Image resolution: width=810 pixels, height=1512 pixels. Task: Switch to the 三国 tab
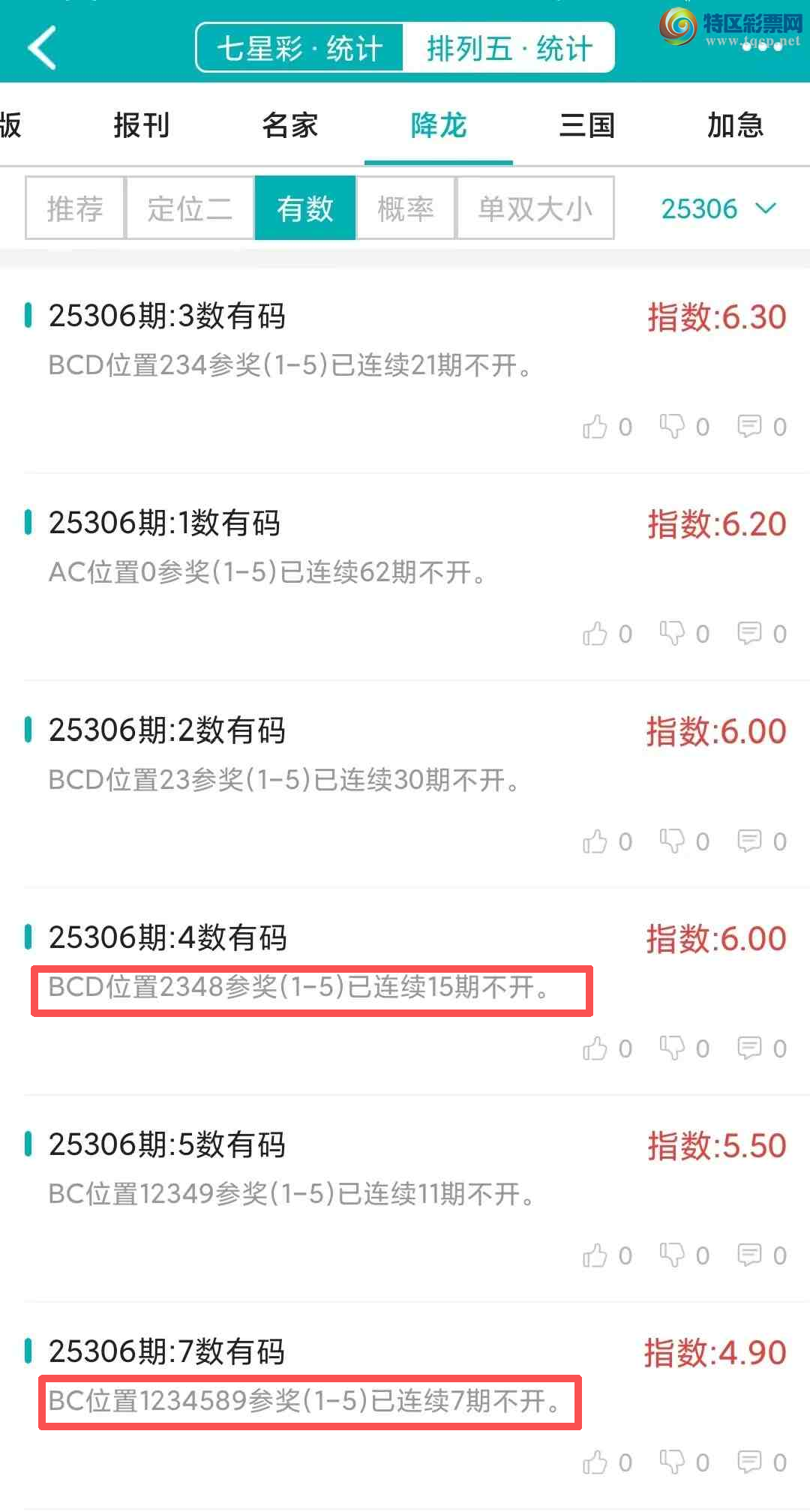(587, 125)
